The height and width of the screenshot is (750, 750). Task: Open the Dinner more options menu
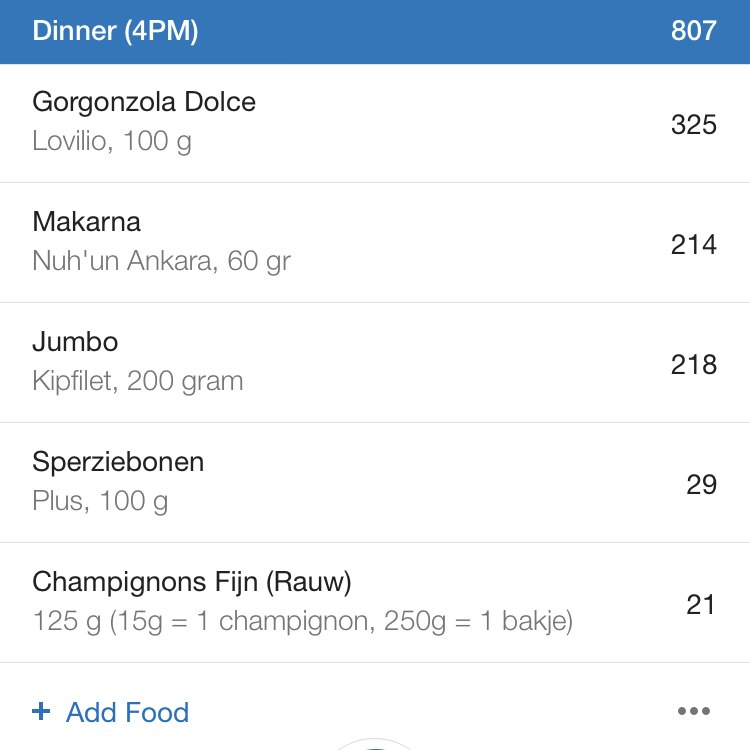pyautogui.click(x=693, y=712)
